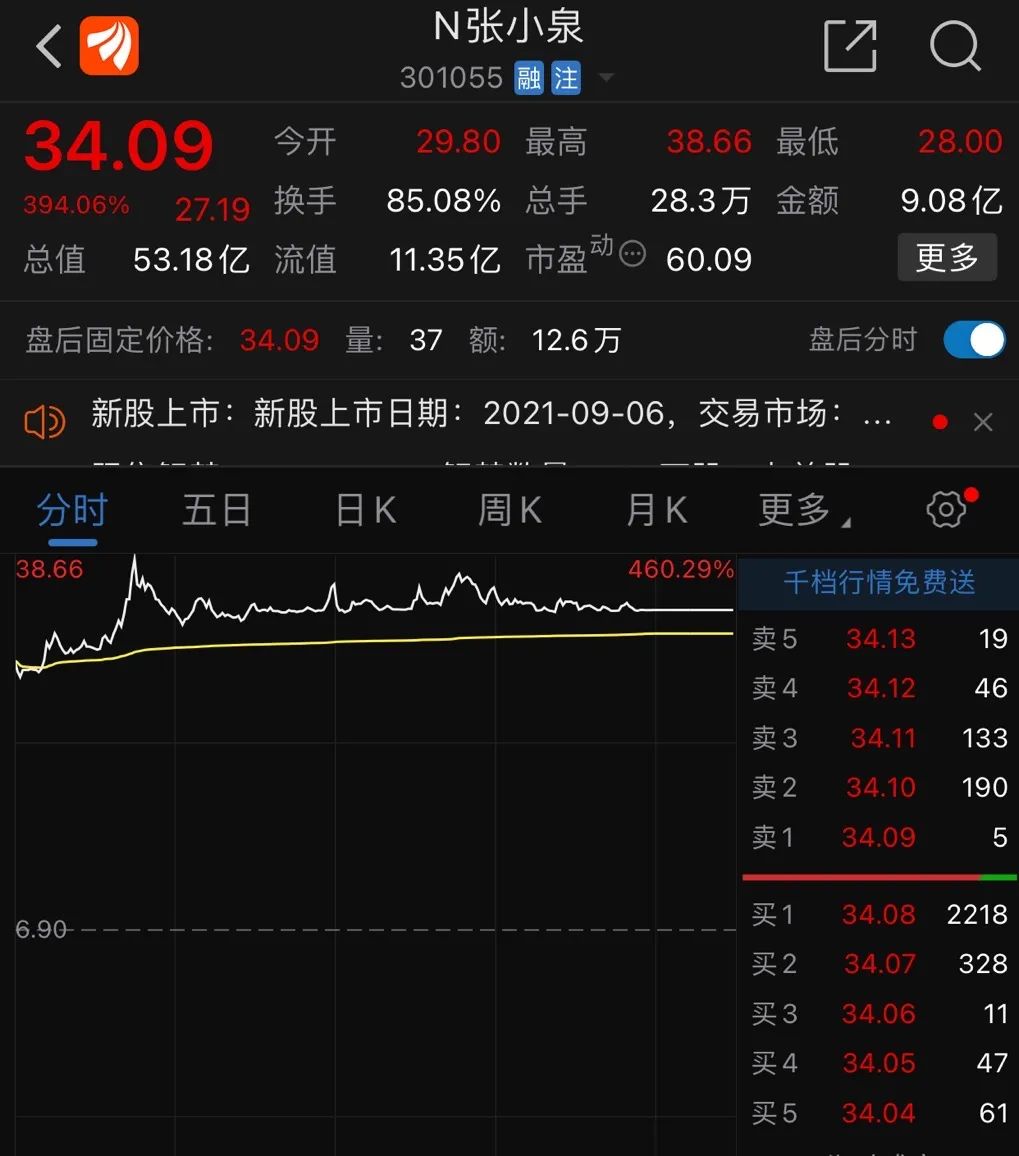Select the 卖1 price 34.09 row
The image size is (1019, 1156).
coord(877,838)
